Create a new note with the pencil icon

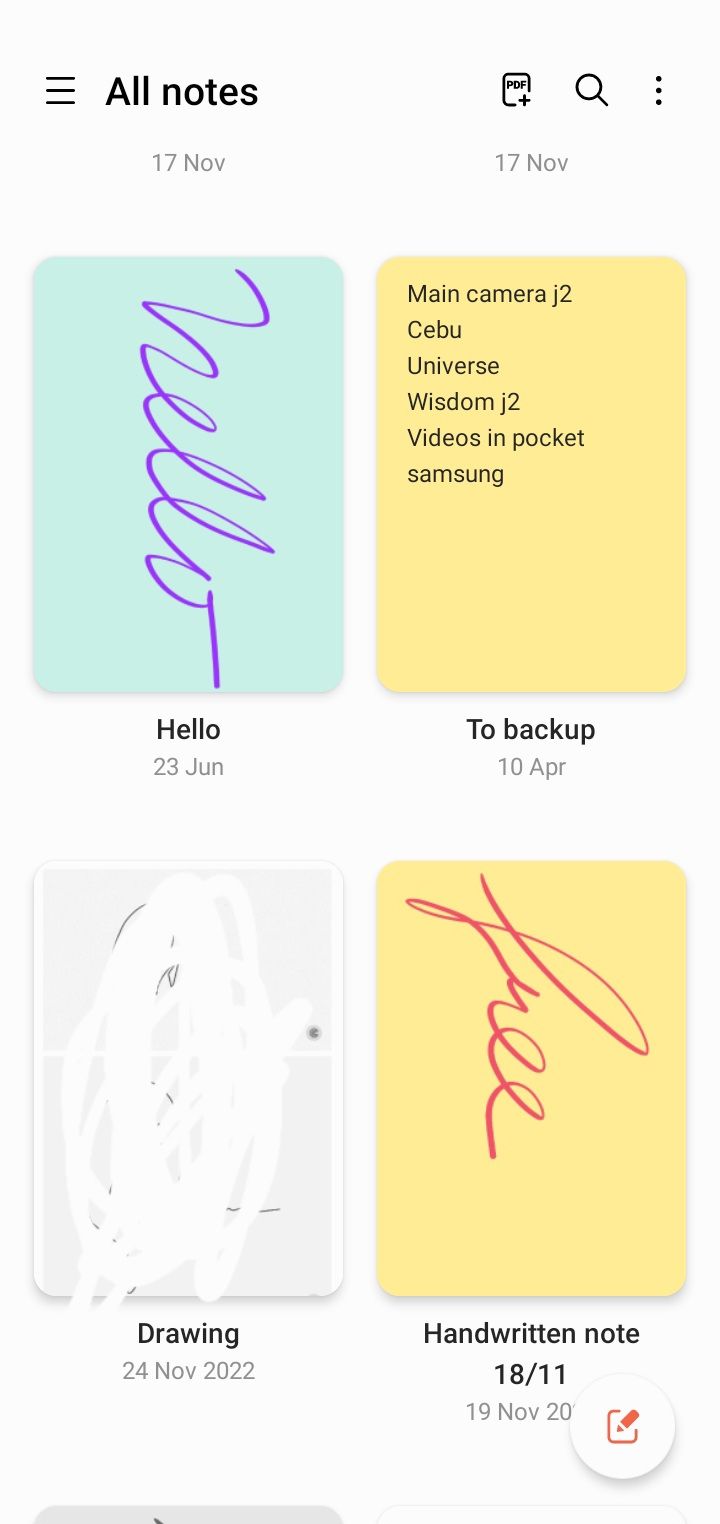(622, 1427)
